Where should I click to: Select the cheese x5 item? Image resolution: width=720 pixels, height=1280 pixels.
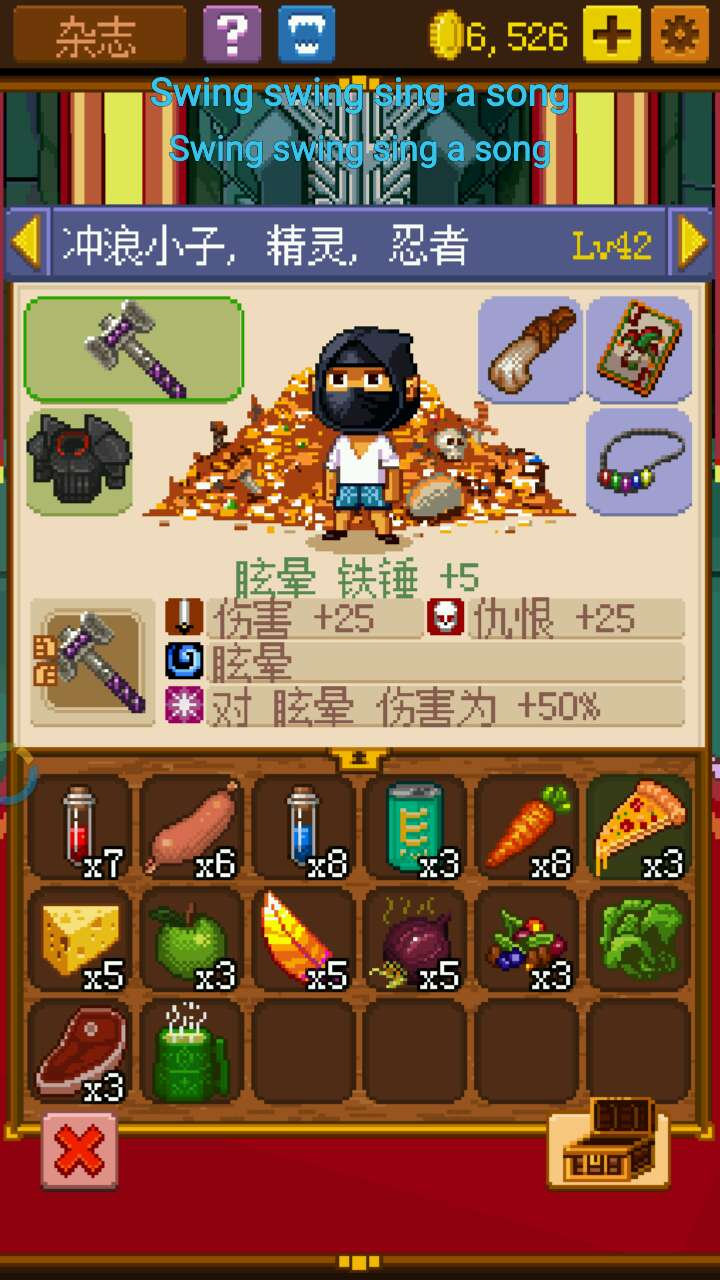[80, 938]
